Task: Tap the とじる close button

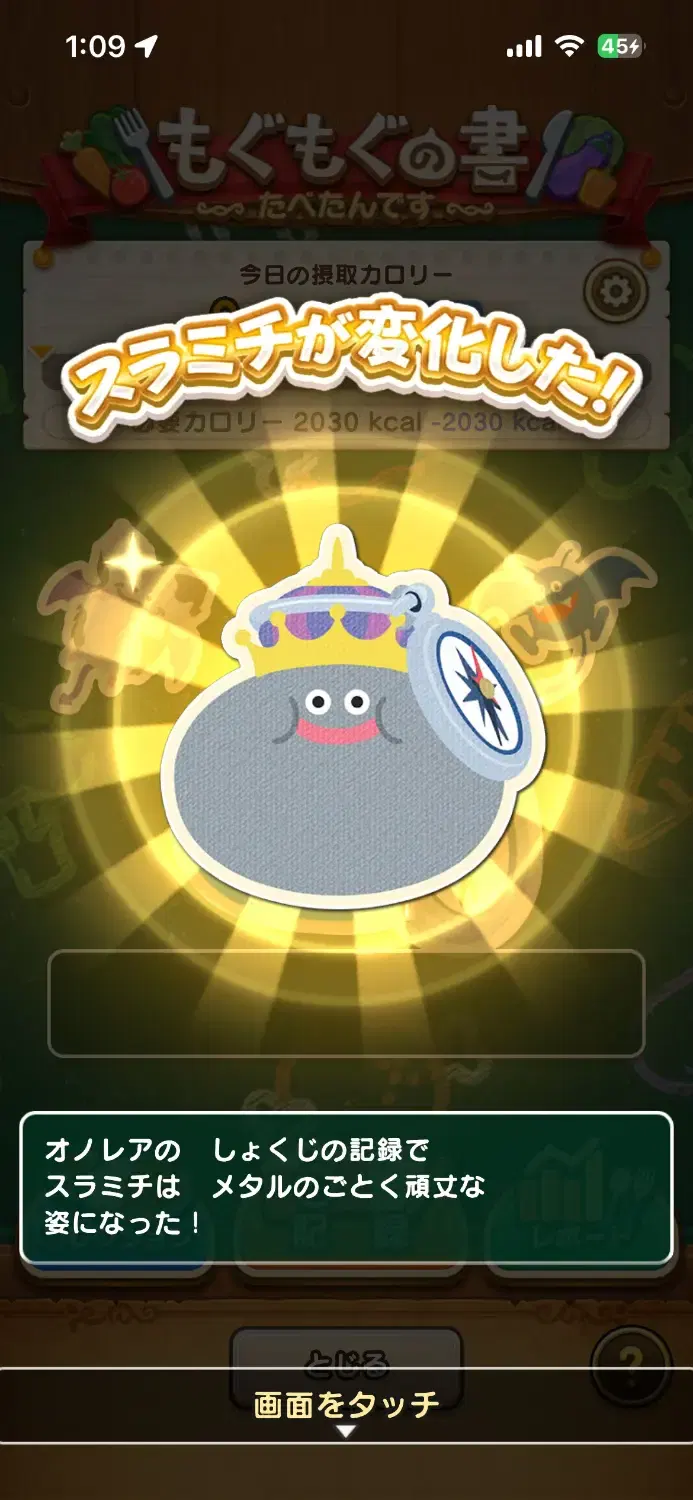Action: 346,1352
